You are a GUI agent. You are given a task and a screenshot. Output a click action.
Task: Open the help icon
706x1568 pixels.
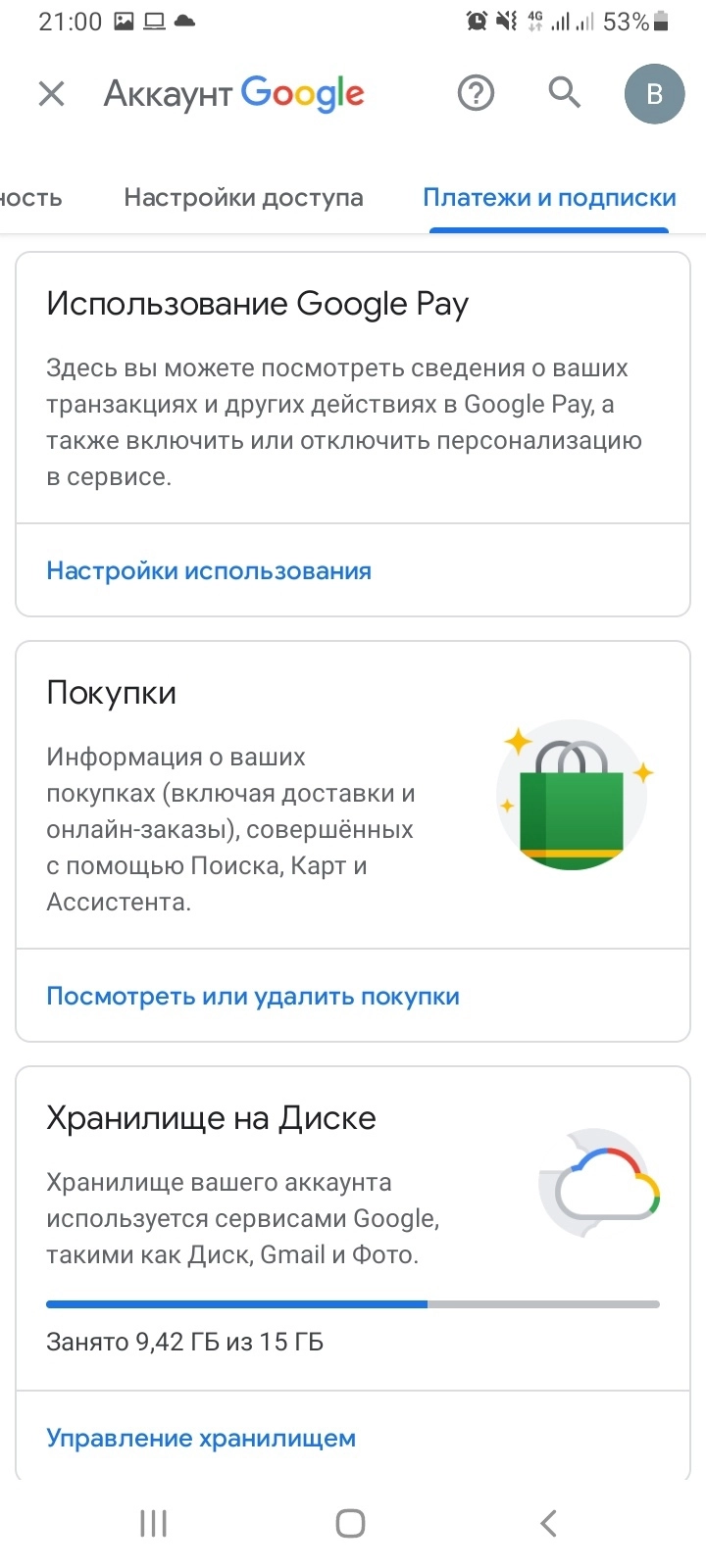click(476, 94)
